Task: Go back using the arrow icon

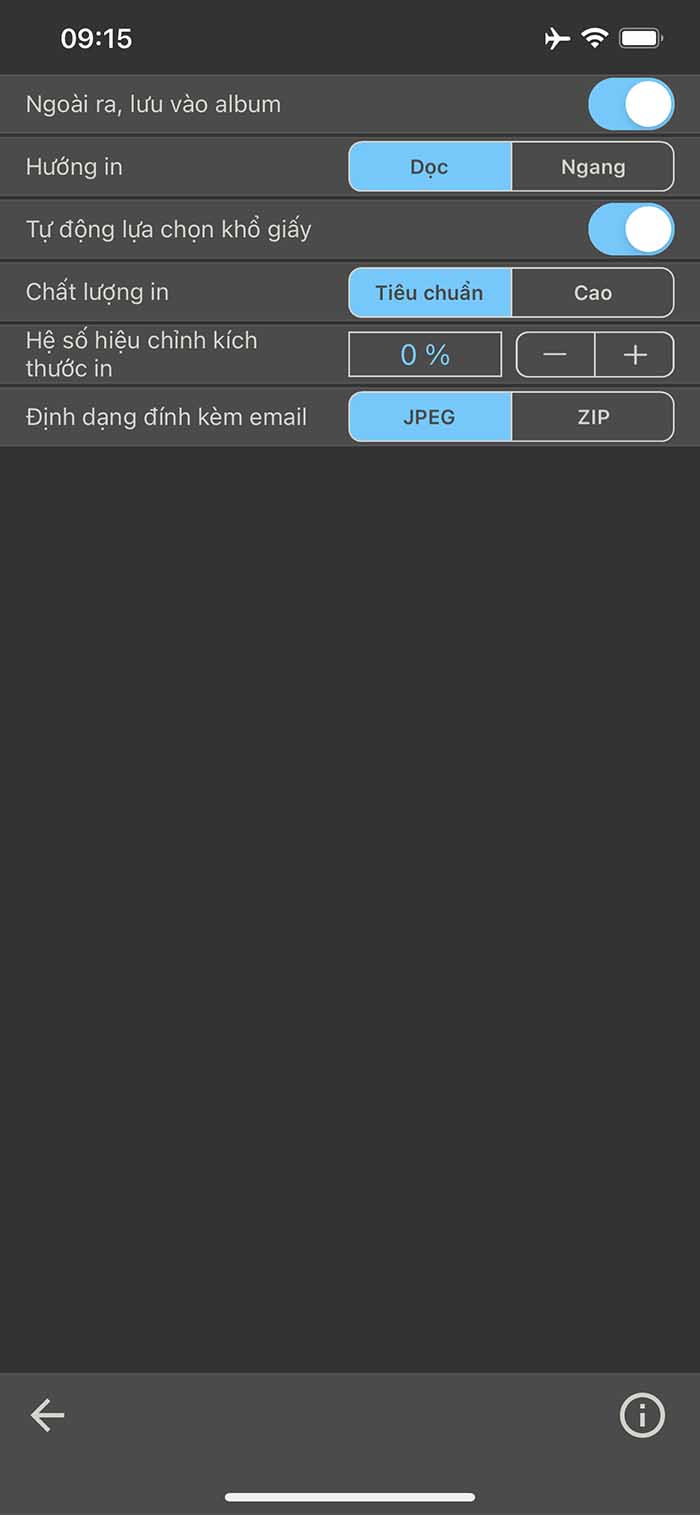Action: coord(47,1415)
